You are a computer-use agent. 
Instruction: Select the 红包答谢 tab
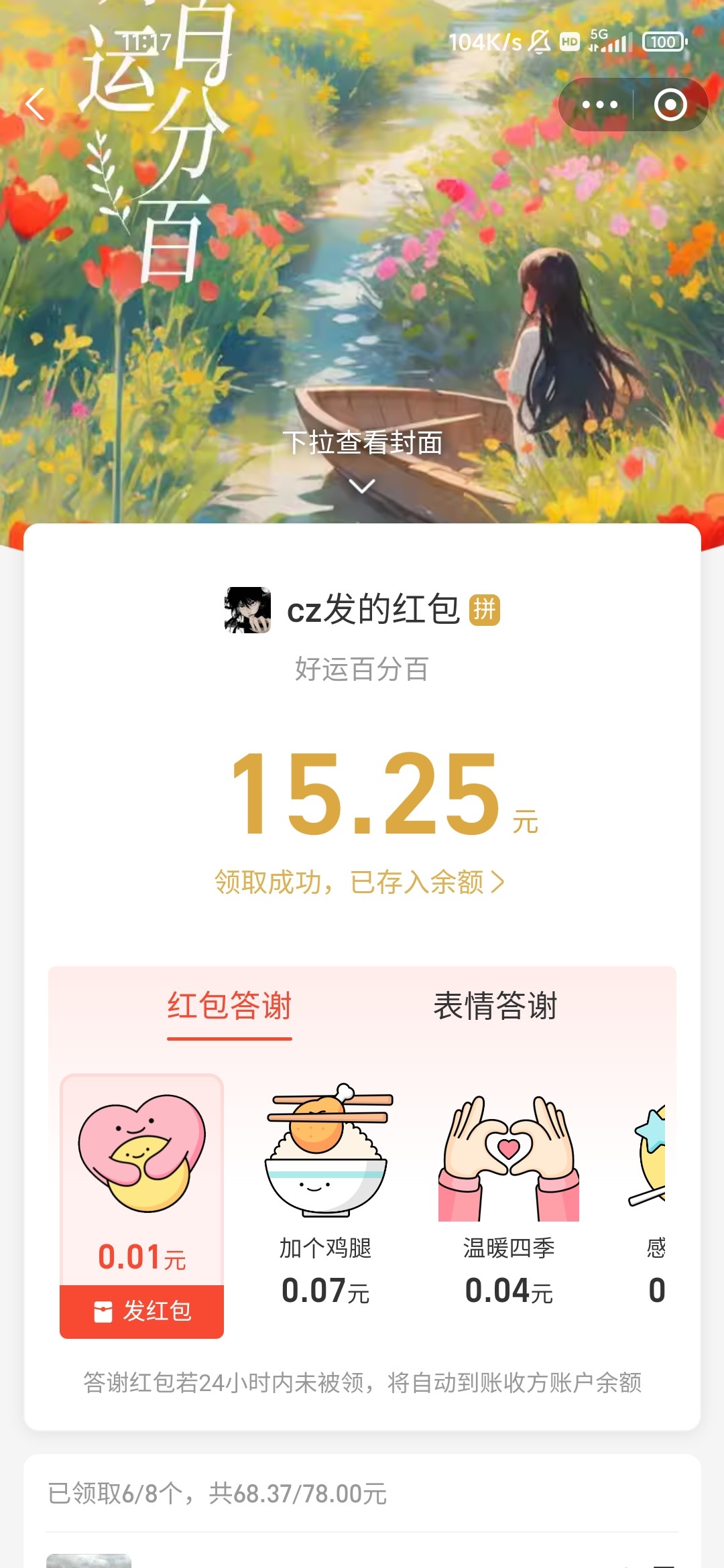tap(229, 1006)
